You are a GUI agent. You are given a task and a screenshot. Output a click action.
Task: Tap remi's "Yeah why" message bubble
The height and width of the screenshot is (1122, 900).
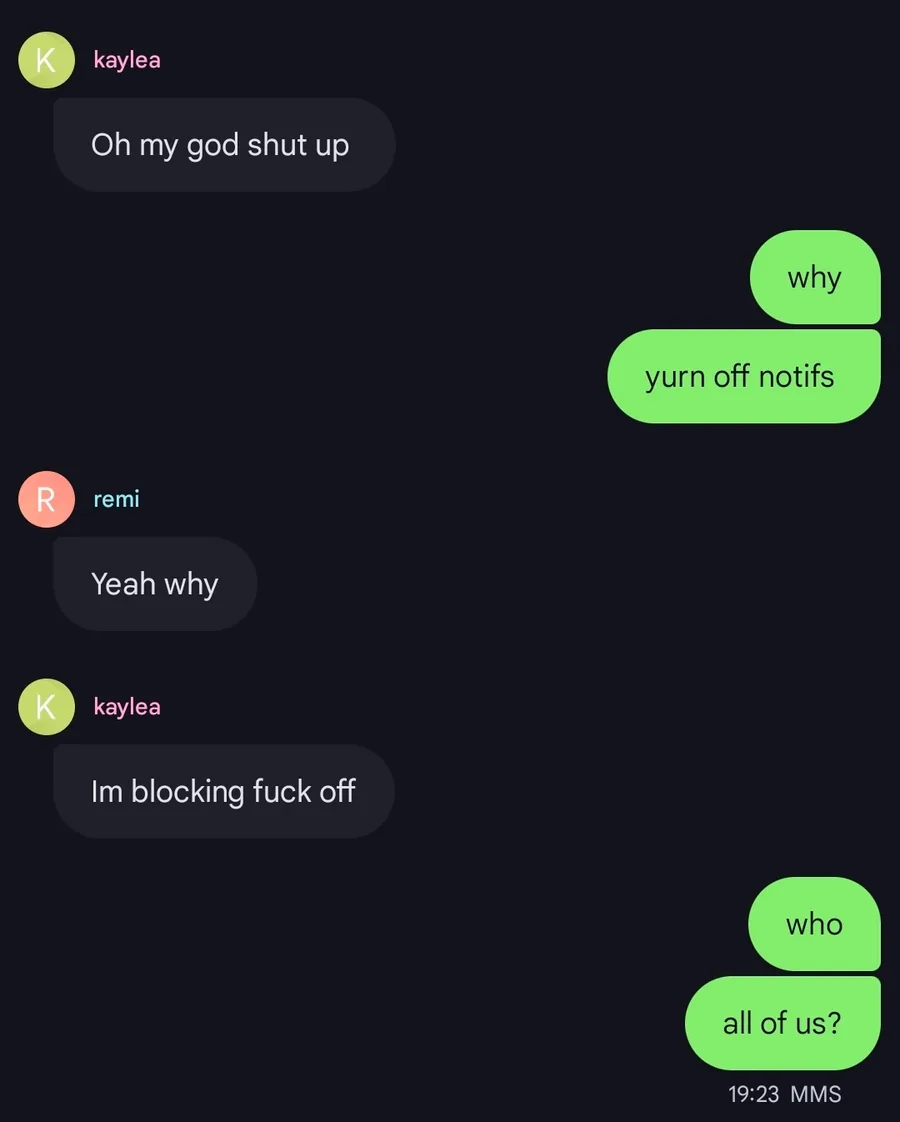(x=155, y=584)
